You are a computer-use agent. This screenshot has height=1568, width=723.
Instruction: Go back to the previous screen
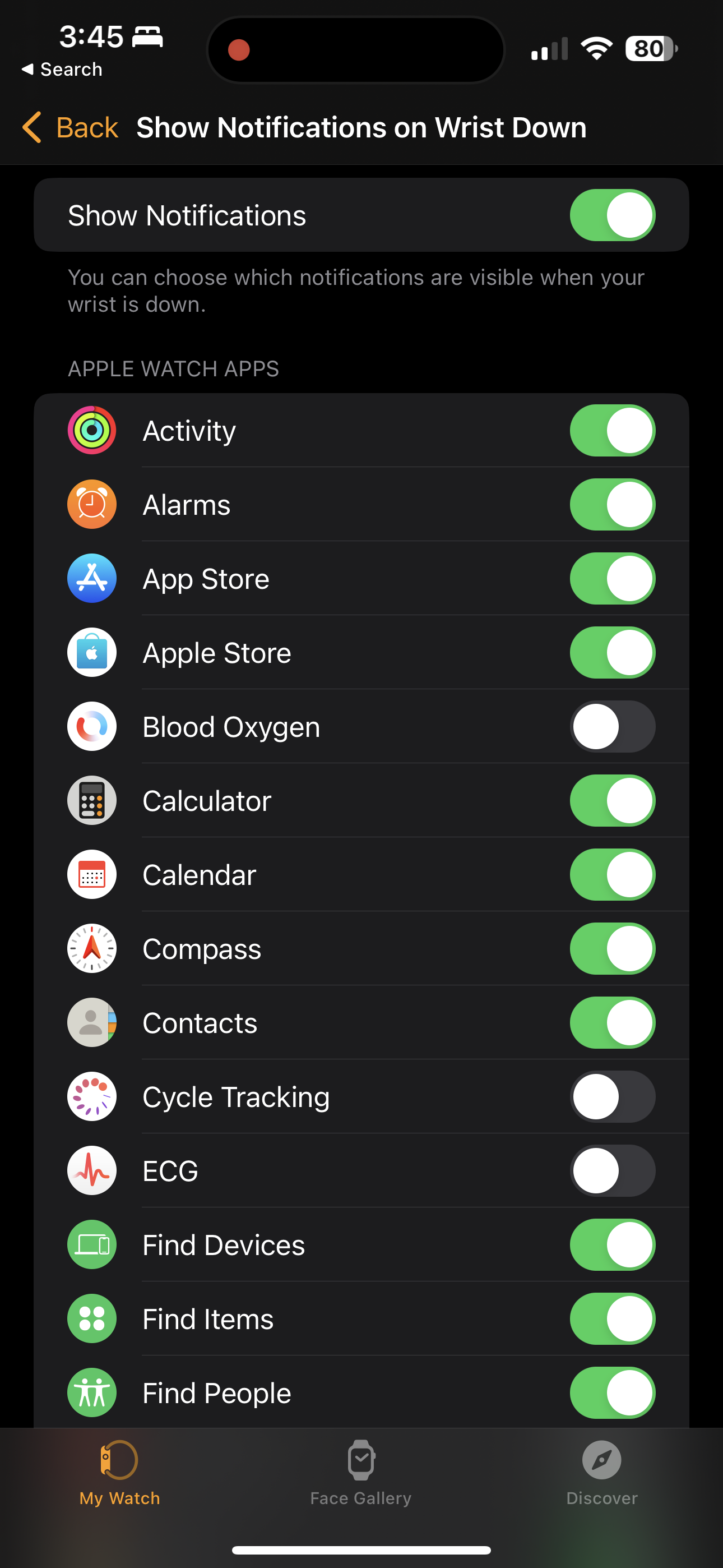70,127
